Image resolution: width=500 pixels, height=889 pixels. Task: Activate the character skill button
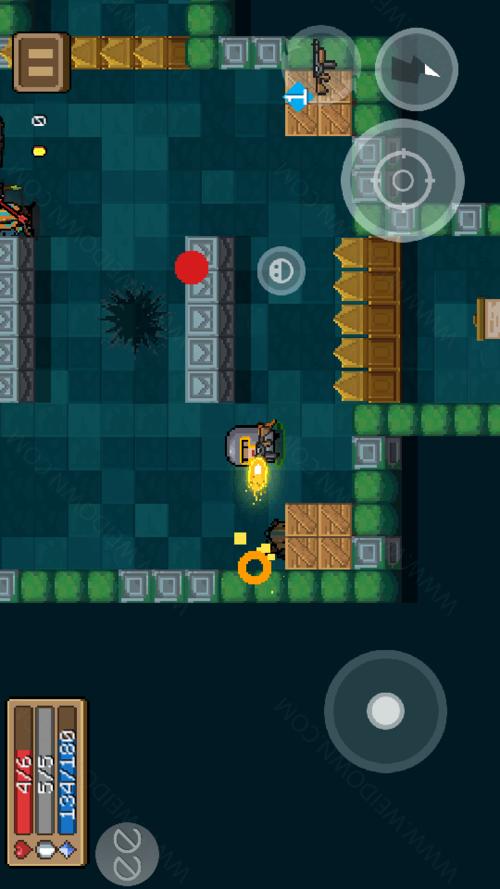(417, 69)
